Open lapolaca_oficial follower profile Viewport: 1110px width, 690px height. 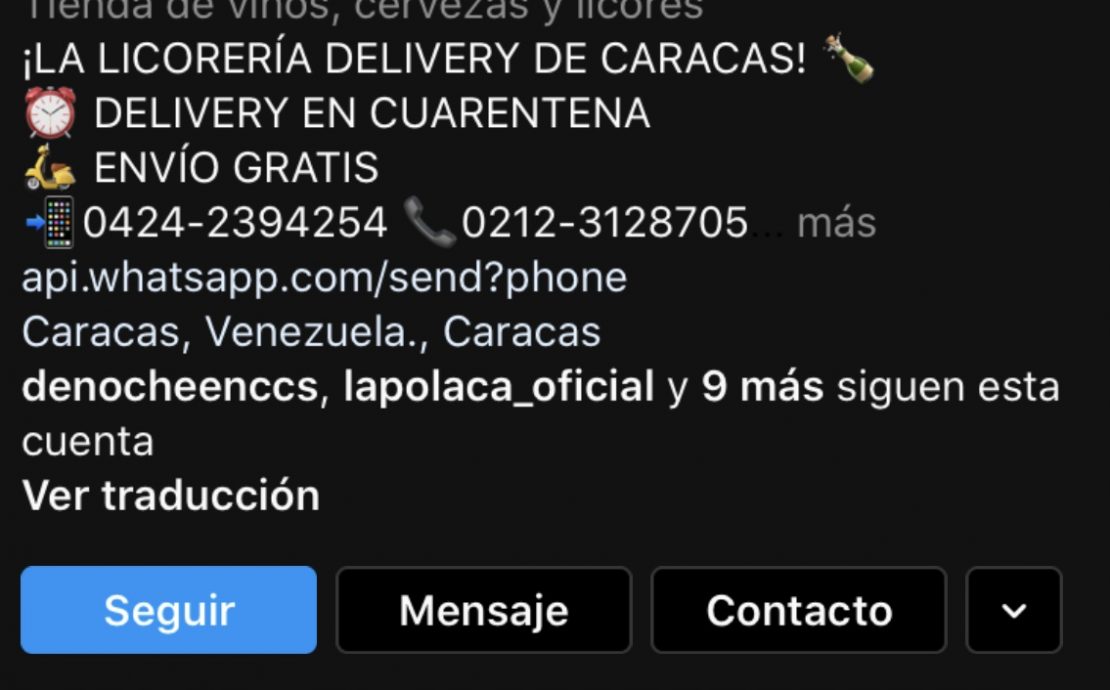[498, 387]
